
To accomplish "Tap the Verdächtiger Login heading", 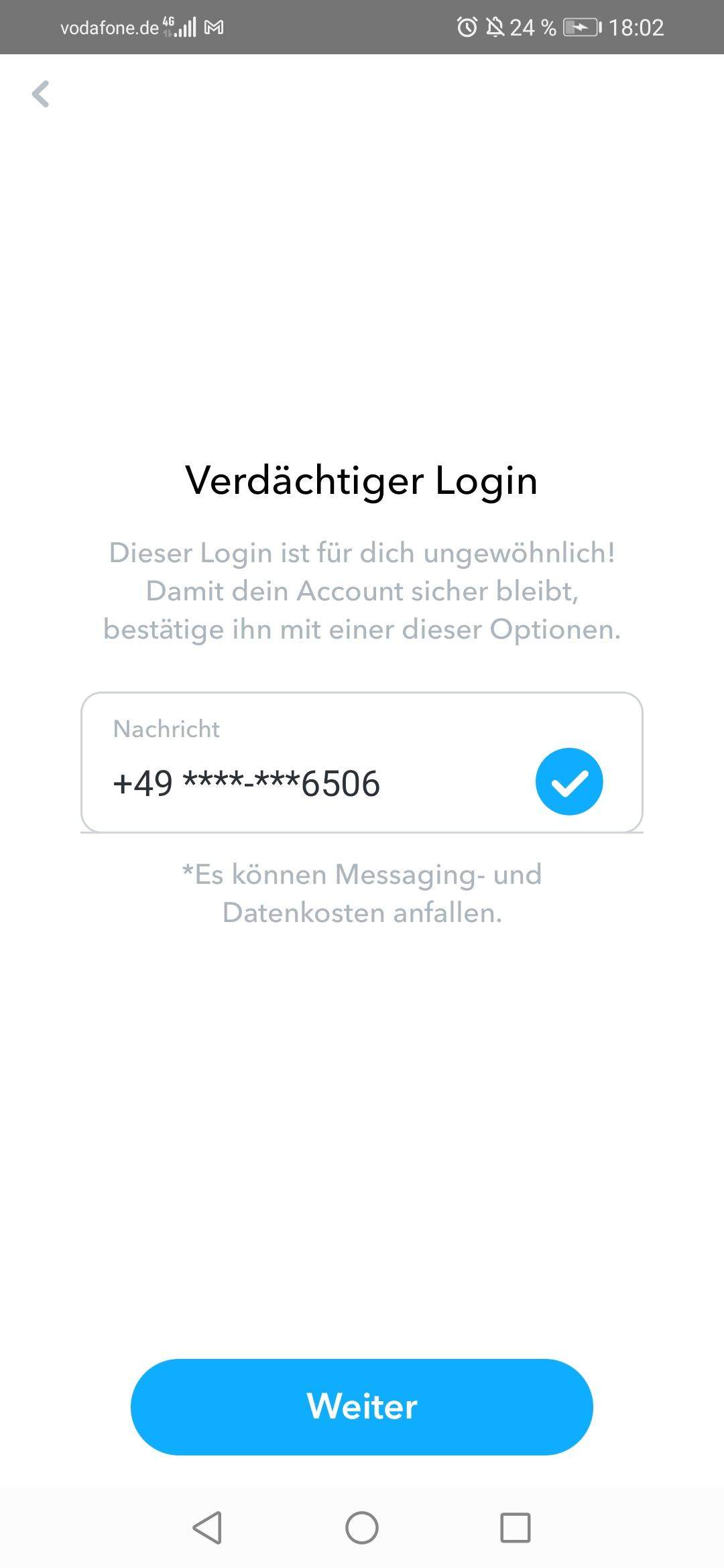I will [362, 480].
